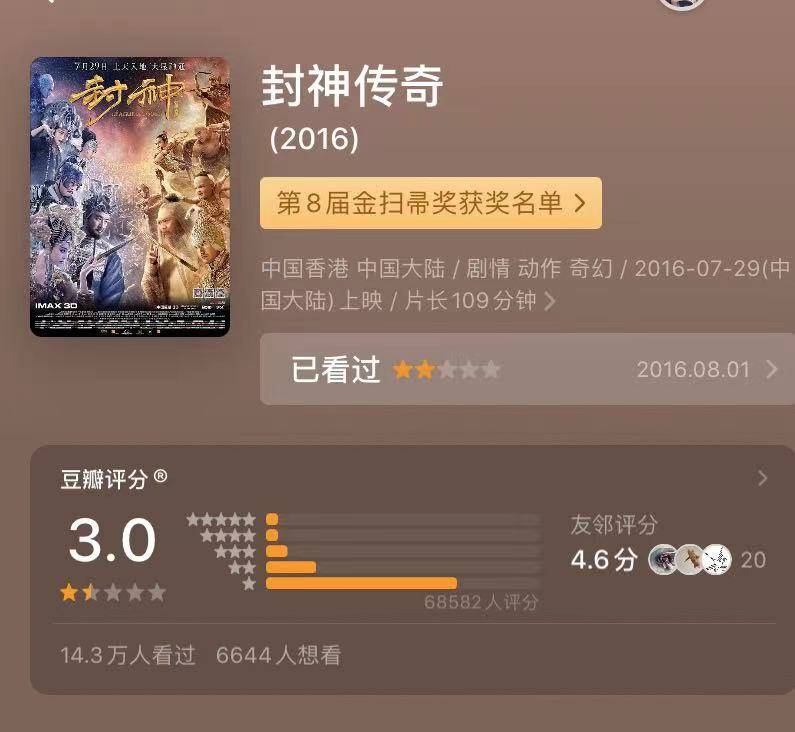The image size is (795, 732).
Task: Open 第8届金扫帚奖获奖名单 award list
Action: click(x=430, y=204)
